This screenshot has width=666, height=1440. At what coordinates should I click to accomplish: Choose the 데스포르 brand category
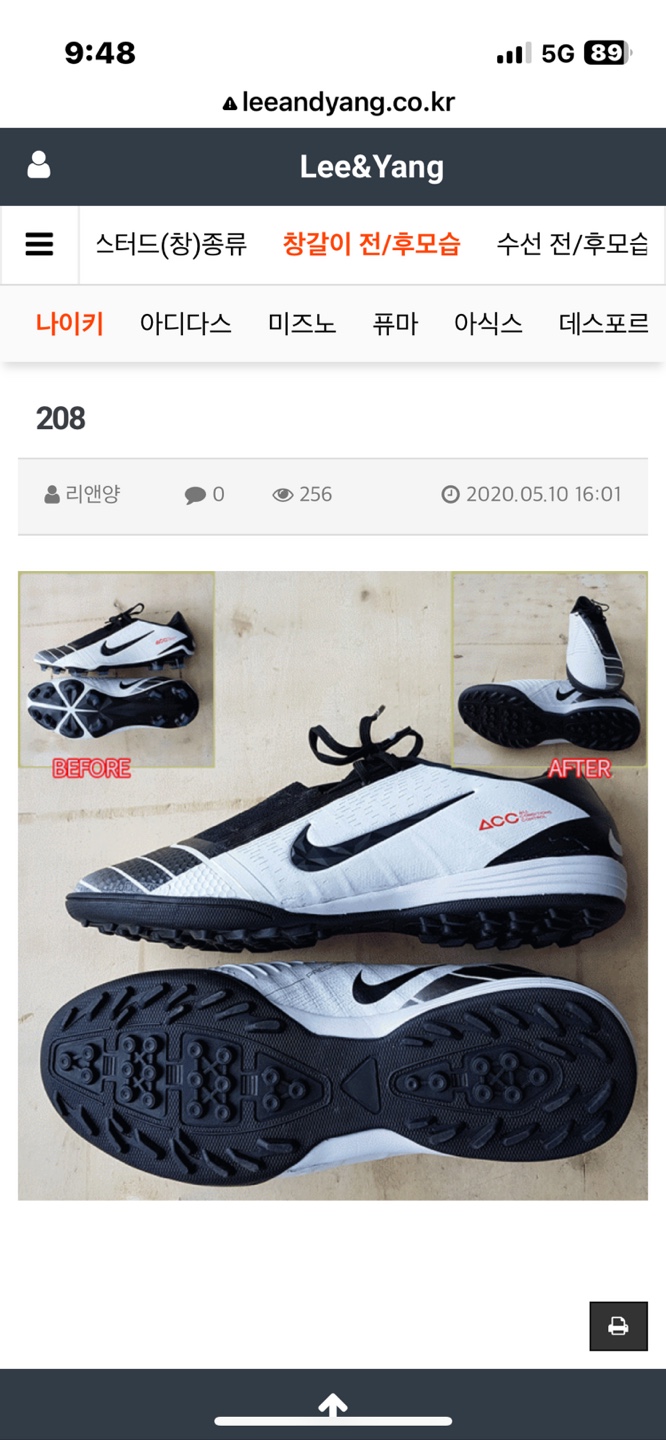tap(603, 324)
